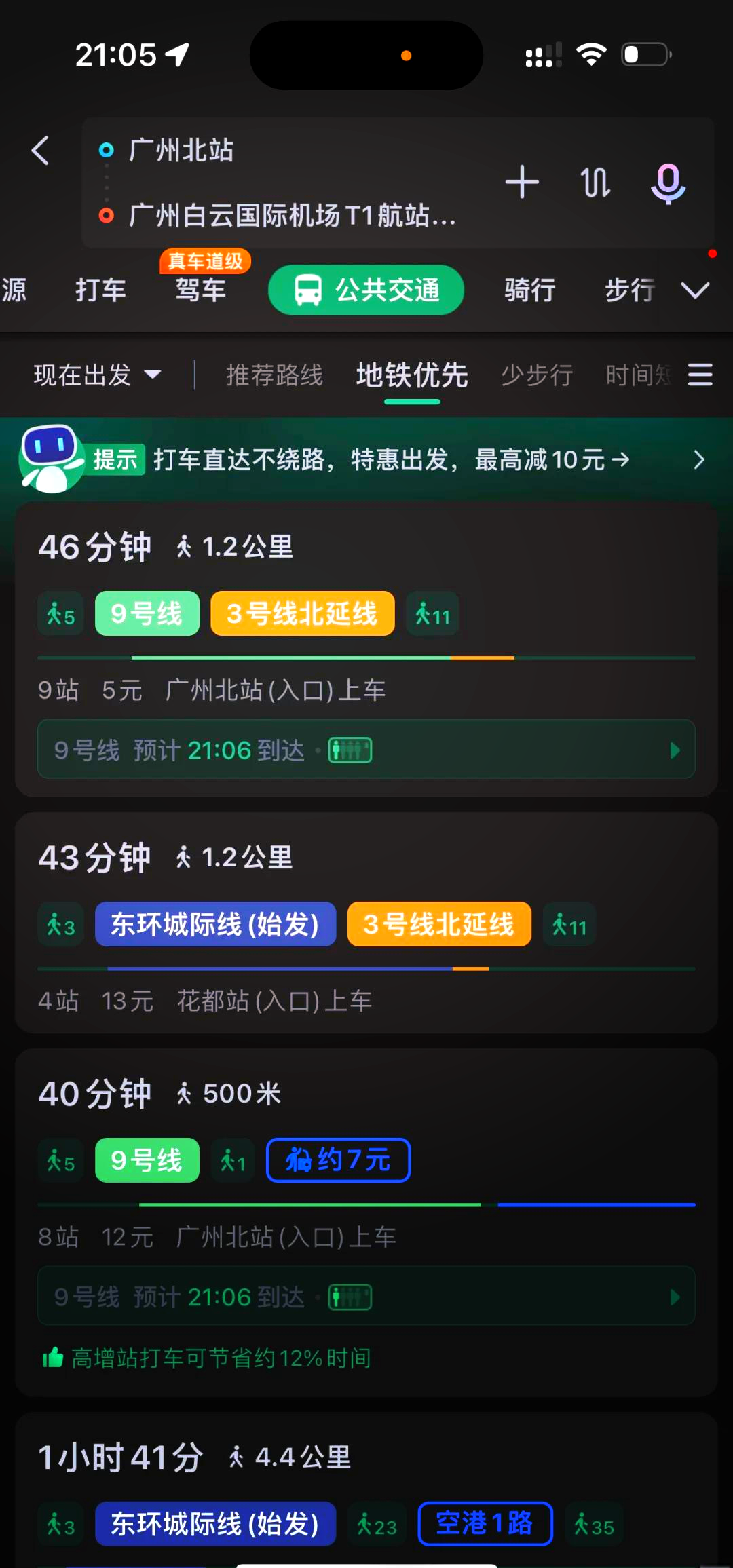The height and width of the screenshot is (1568, 733).
Task: Select the 推荐路线 sorting option
Action: click(x=274, y=375)
